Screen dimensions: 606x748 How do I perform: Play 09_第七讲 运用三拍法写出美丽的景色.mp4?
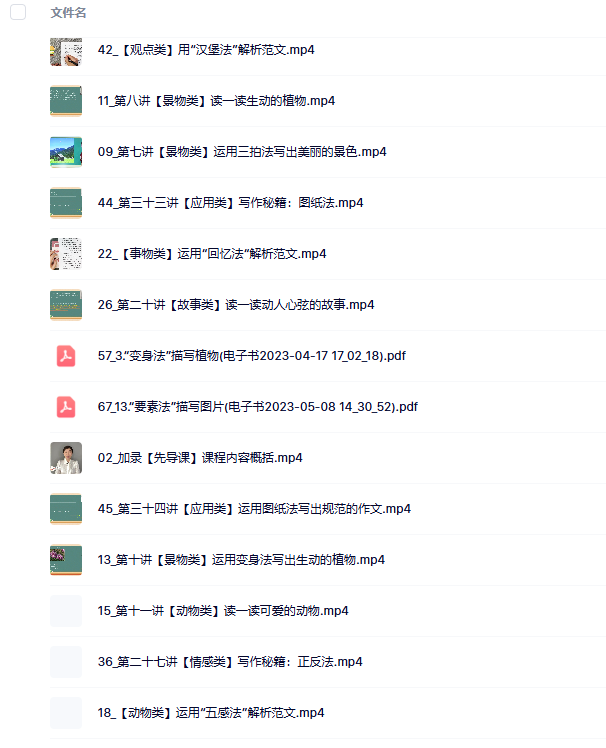tap(242, 152)
